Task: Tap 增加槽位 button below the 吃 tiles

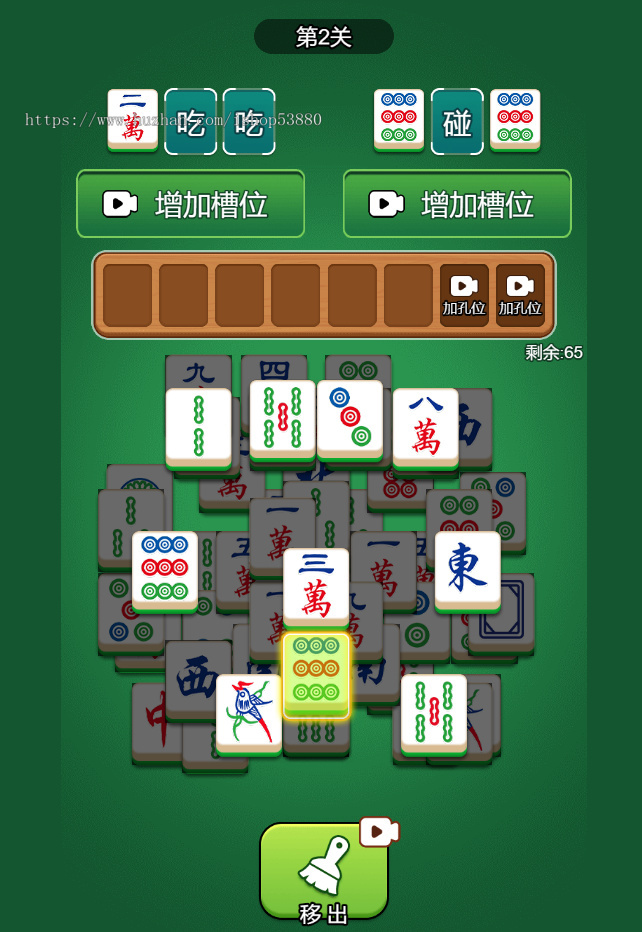Action: coord(190,204)
